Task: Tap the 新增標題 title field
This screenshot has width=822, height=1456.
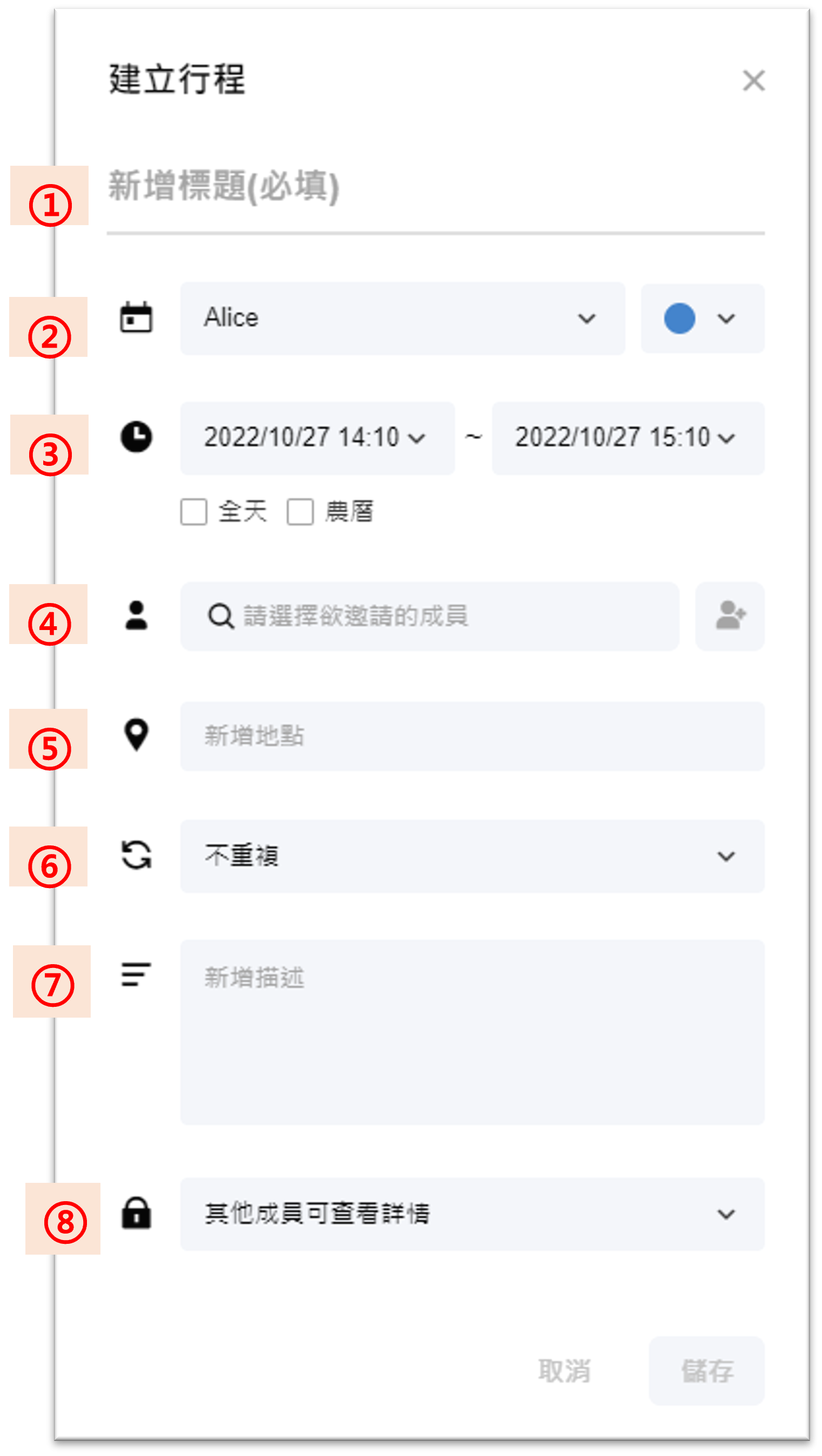Action: (x=435, y=188)
